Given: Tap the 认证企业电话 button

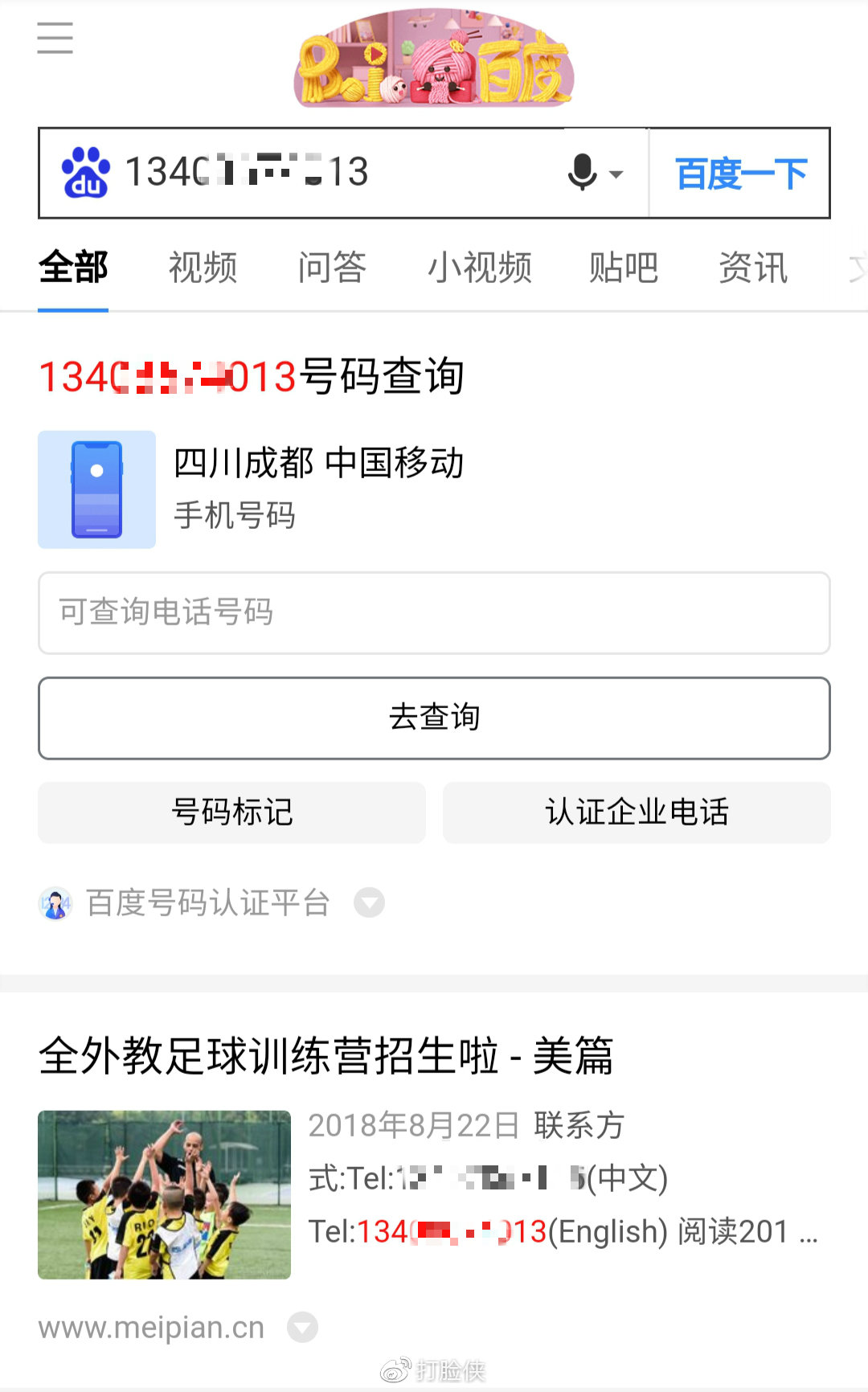Looking at the screenshot, I should [637, 812].
